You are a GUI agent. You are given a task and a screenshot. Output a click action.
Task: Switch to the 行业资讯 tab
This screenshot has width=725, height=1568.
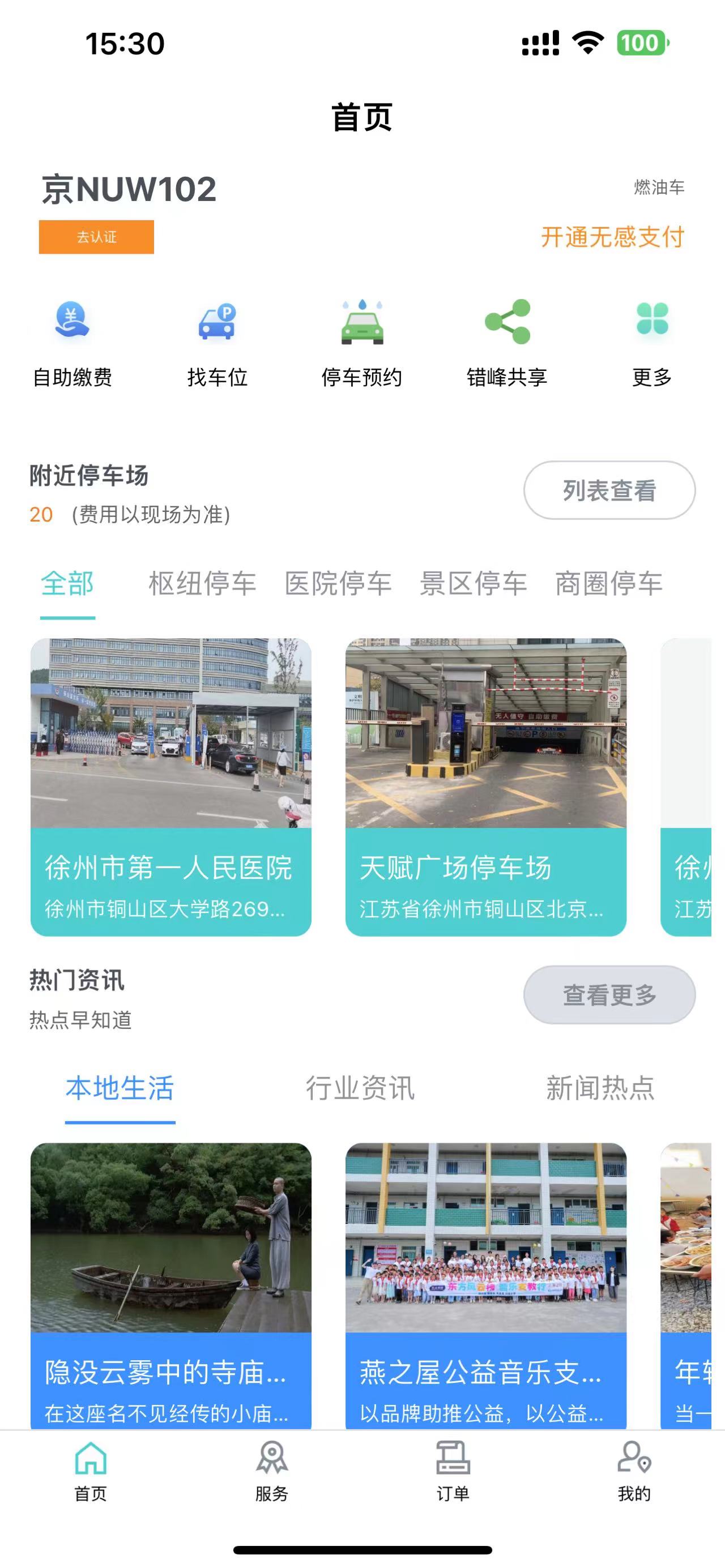pyautogui.click(x=360, y=1088)
